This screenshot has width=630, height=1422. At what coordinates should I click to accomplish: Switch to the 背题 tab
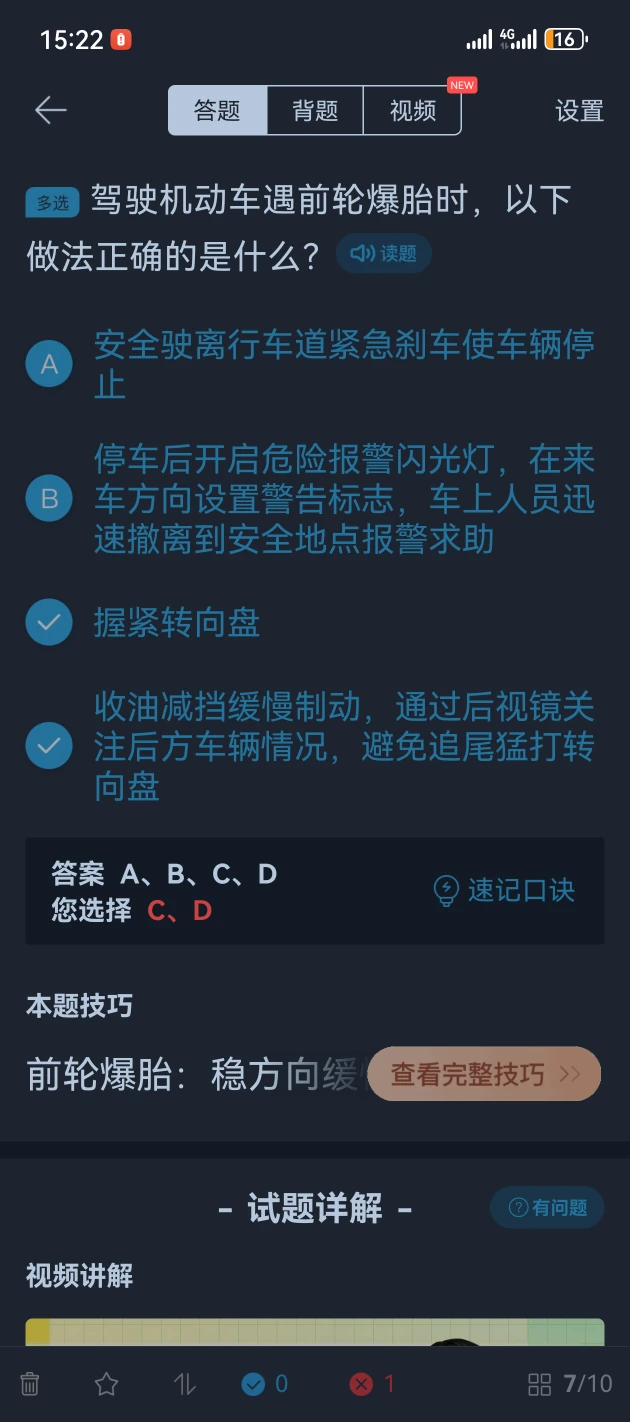[315, 110]
